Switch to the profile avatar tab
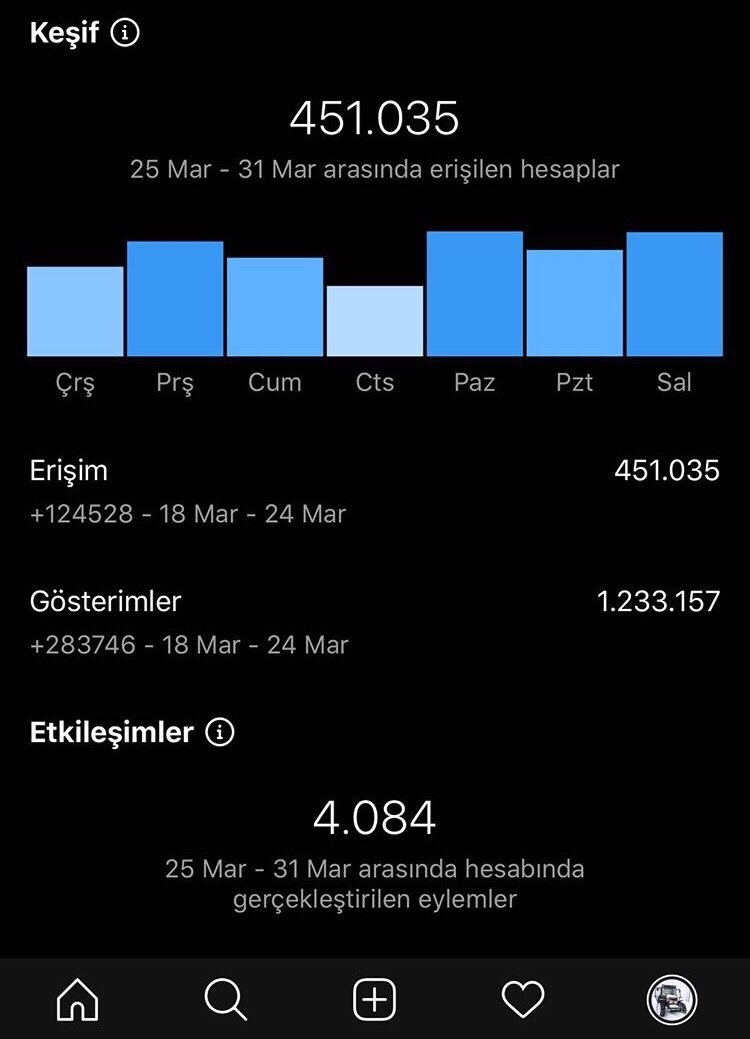The height and width of the screenshot is (1039, 750). [672, 999]
